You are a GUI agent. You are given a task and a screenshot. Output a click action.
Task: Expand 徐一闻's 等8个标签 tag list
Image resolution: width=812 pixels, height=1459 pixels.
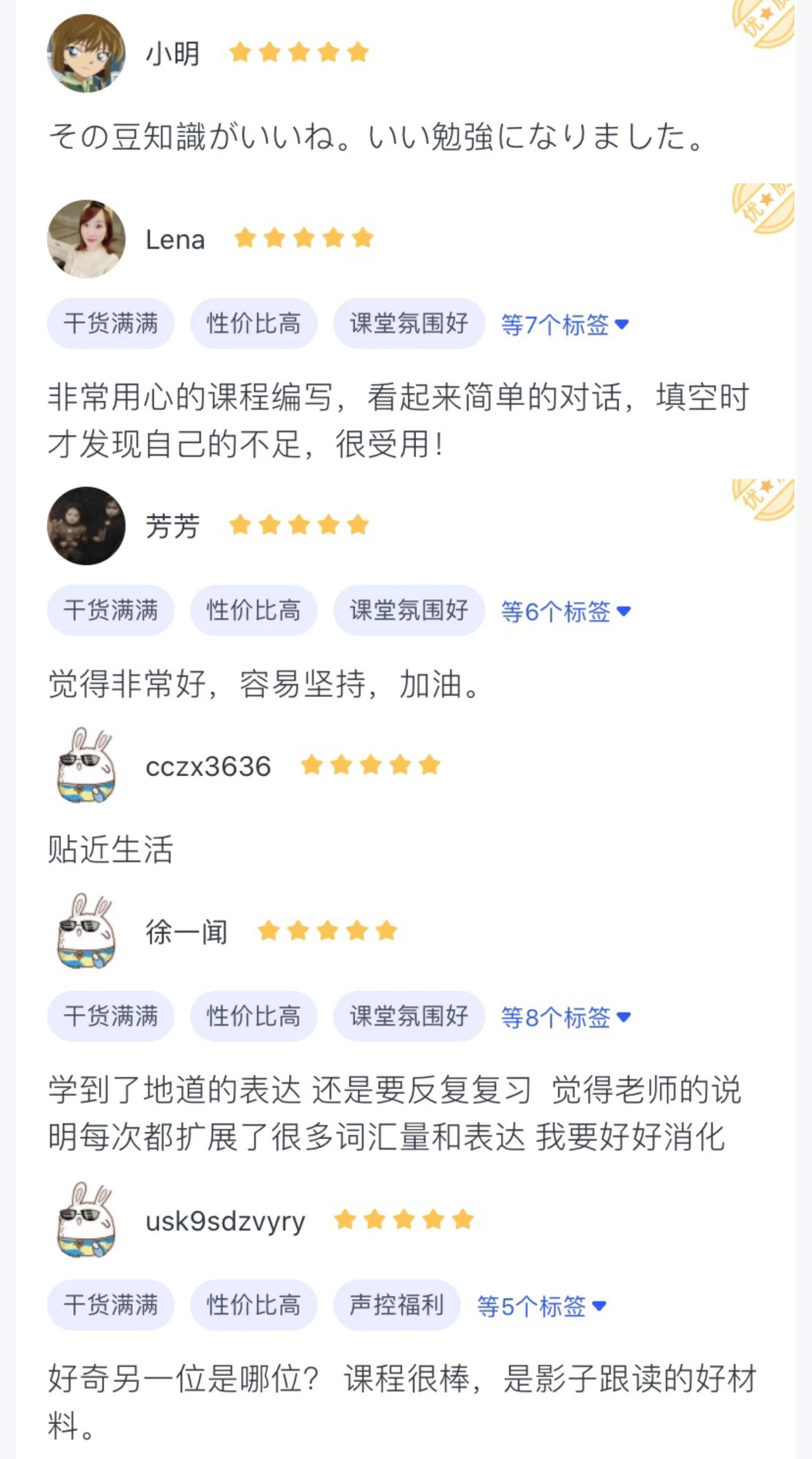565,1017
